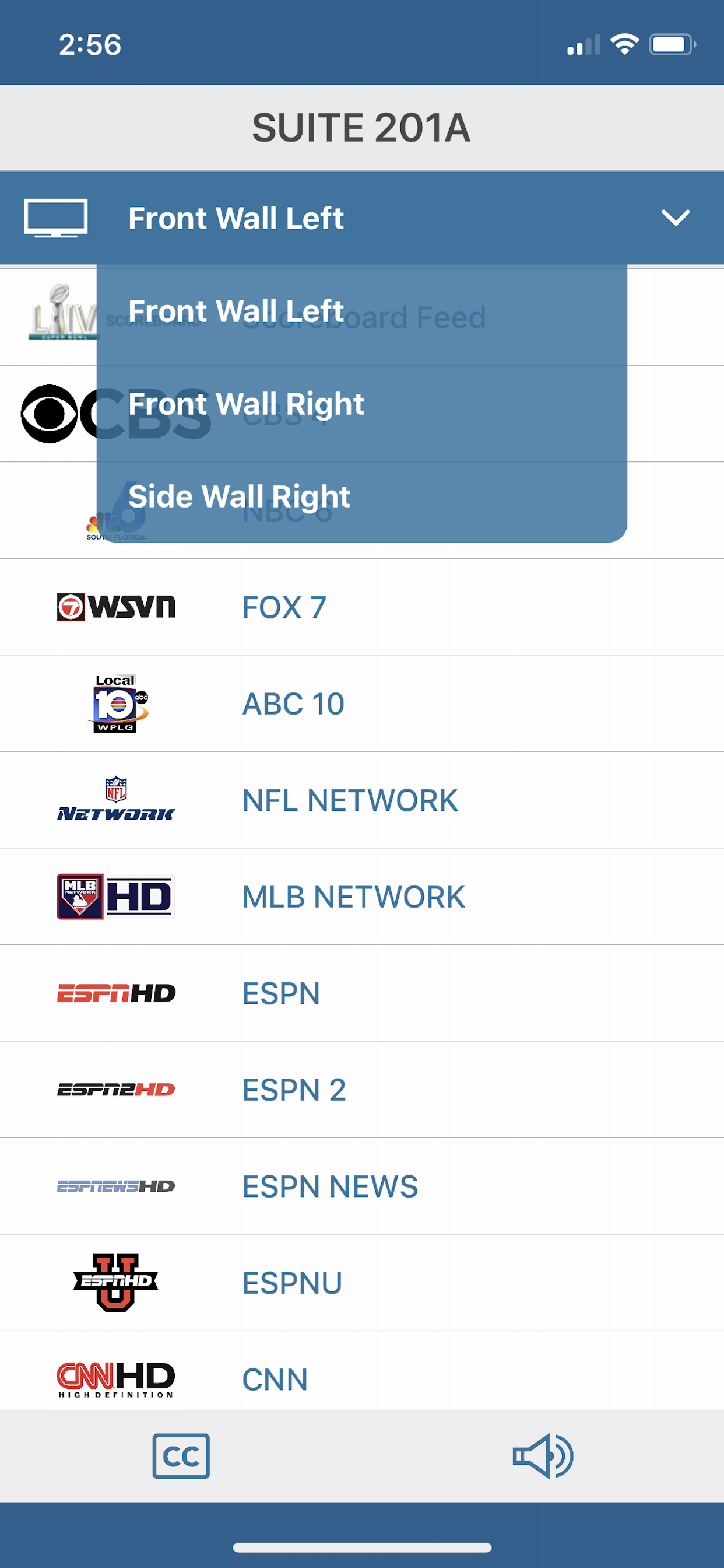Collapse the Front Wall Left dropdown header
This screenshot has height=1568, width=724.
coord(362,219)
